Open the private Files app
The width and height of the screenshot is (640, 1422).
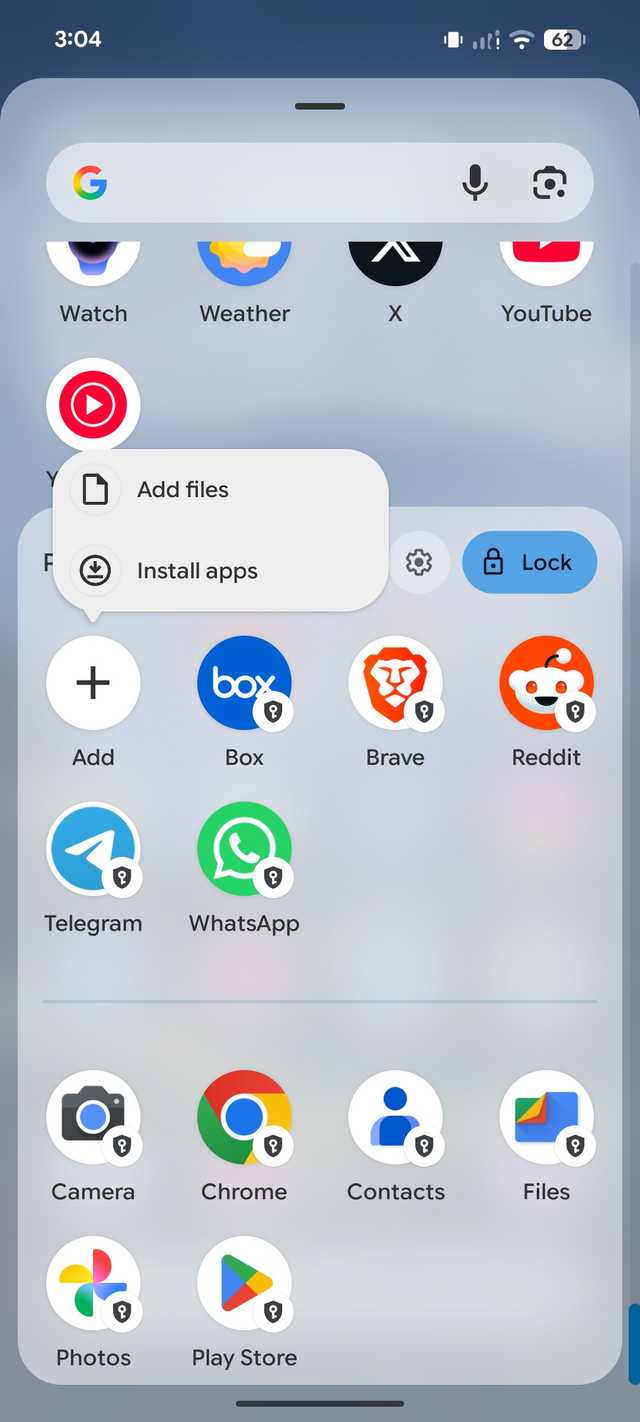(546, 1117)
